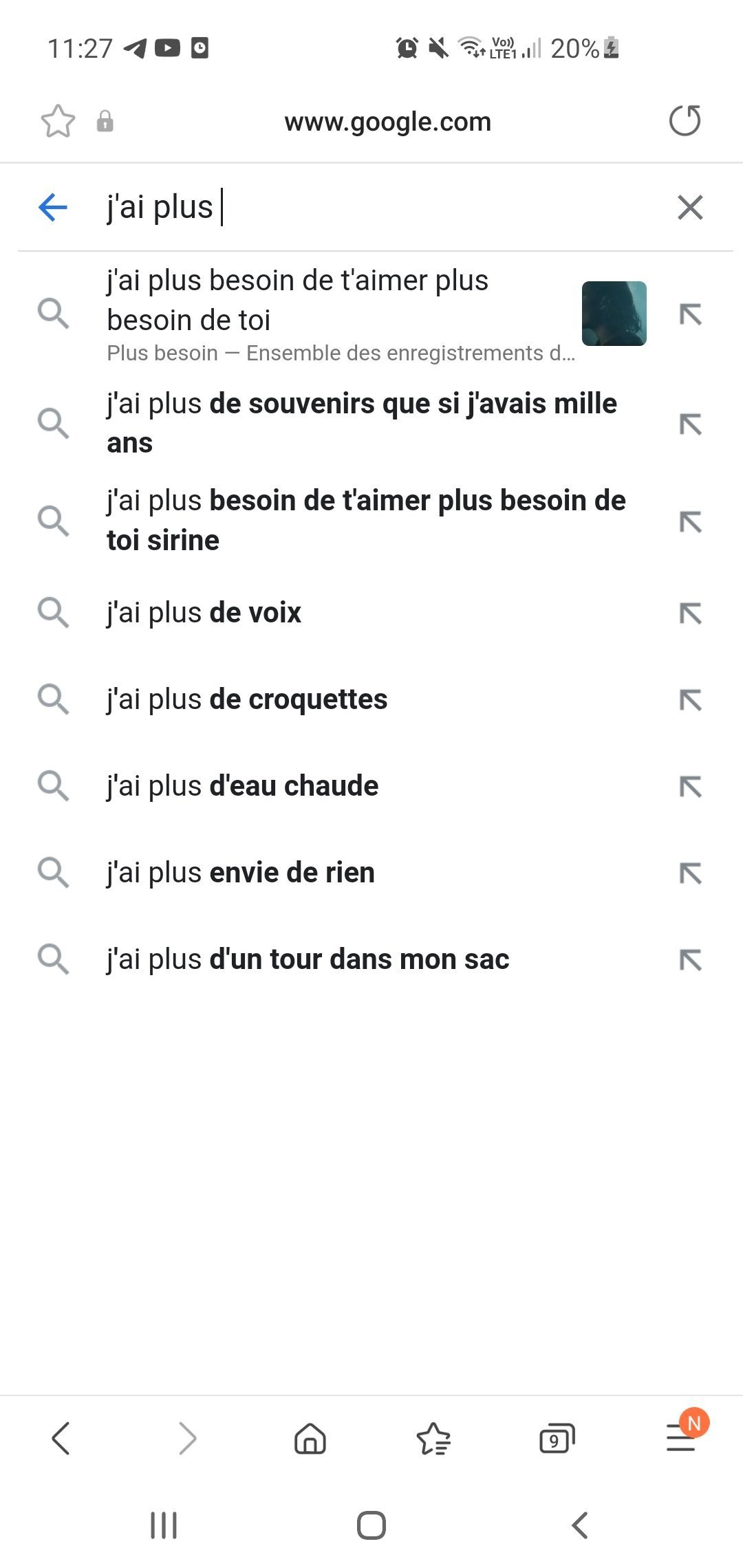Screen dimensions: 743x1568
Task: Pick suggestion "j'ai plus envie de rien"
Action: [x=371, y=873]
